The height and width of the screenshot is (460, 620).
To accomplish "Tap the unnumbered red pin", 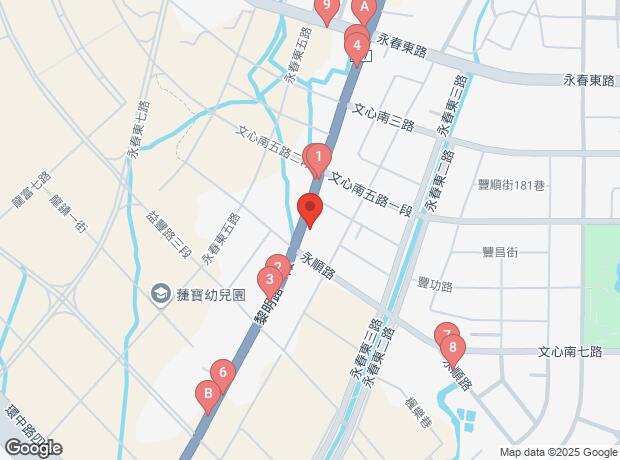I will 310,211.
